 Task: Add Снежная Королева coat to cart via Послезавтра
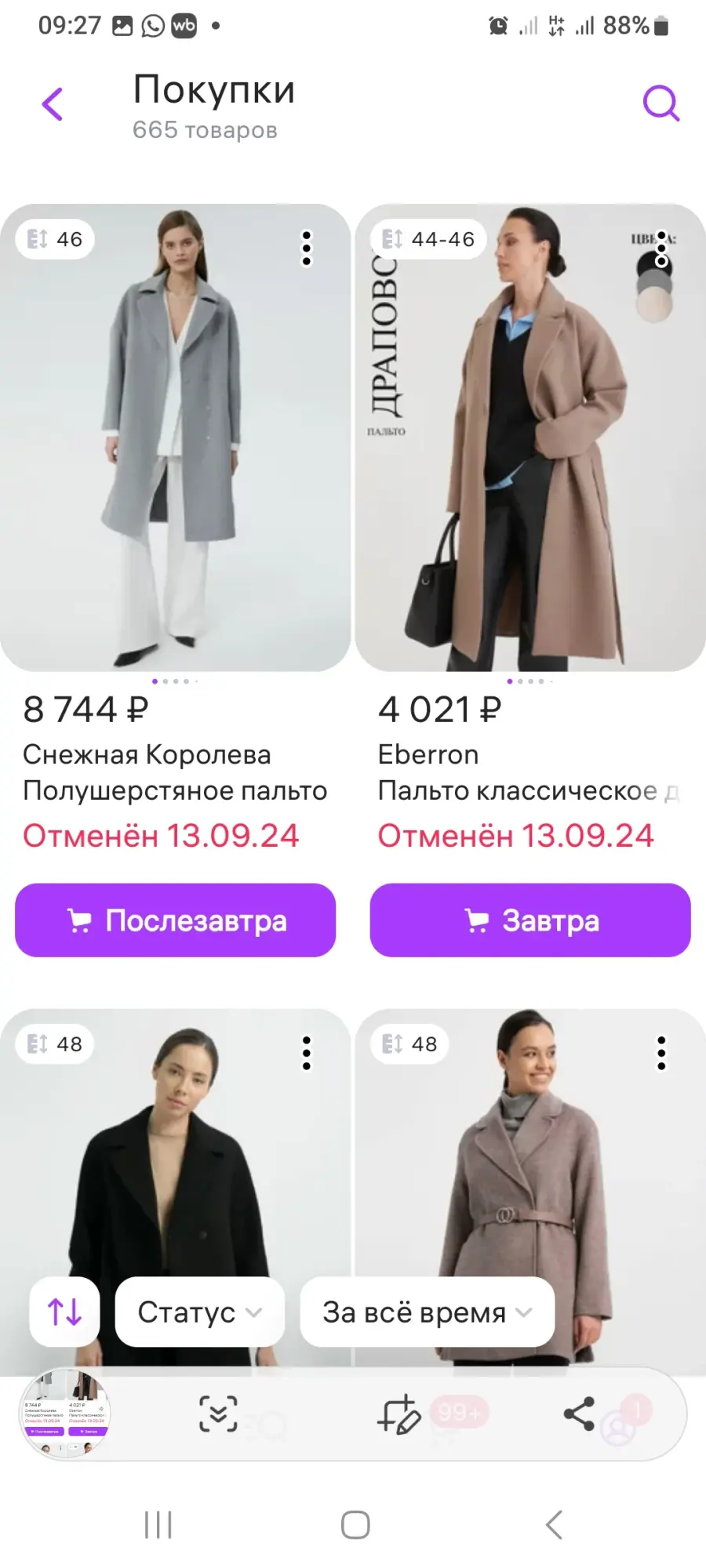coord(175,920)
